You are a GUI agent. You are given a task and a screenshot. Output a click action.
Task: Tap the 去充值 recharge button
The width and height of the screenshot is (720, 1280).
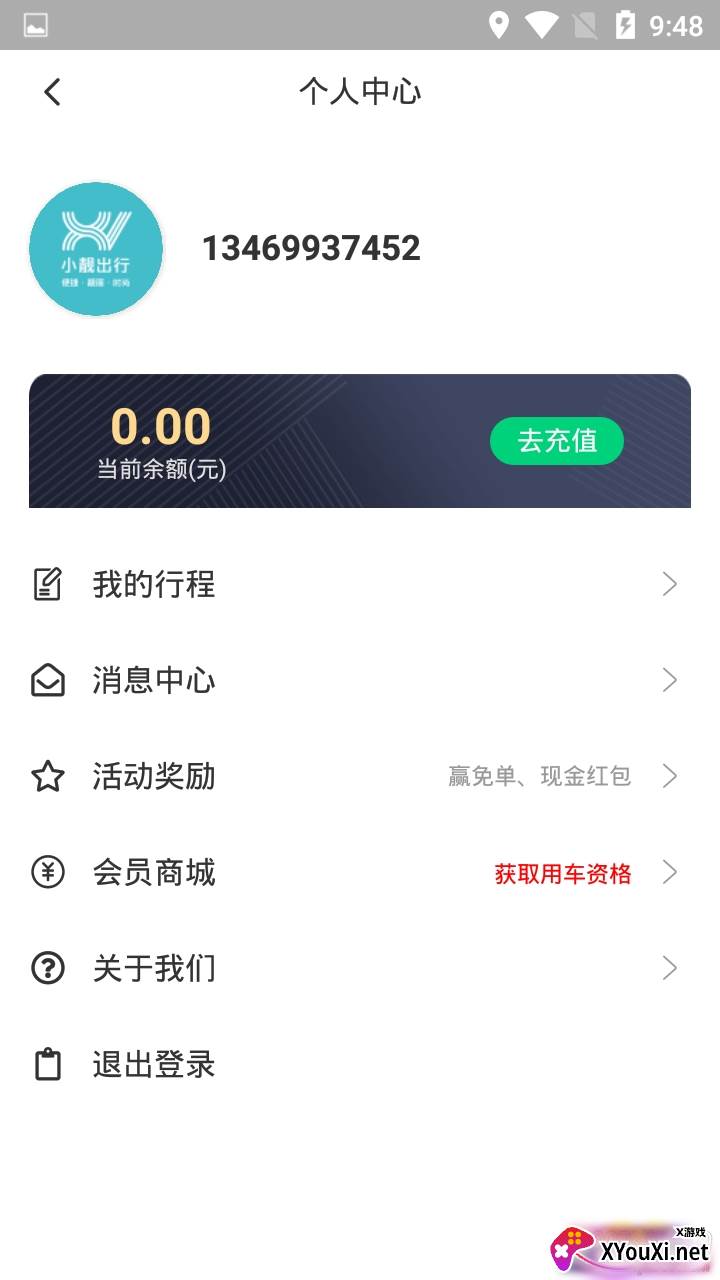[x=556, y=441]
